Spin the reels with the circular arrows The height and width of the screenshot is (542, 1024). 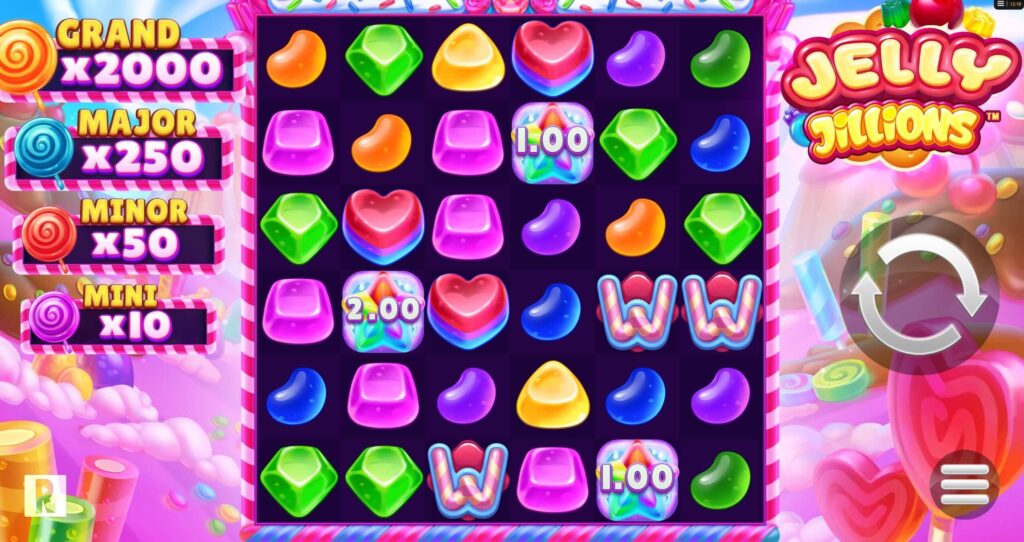[918, 294]
